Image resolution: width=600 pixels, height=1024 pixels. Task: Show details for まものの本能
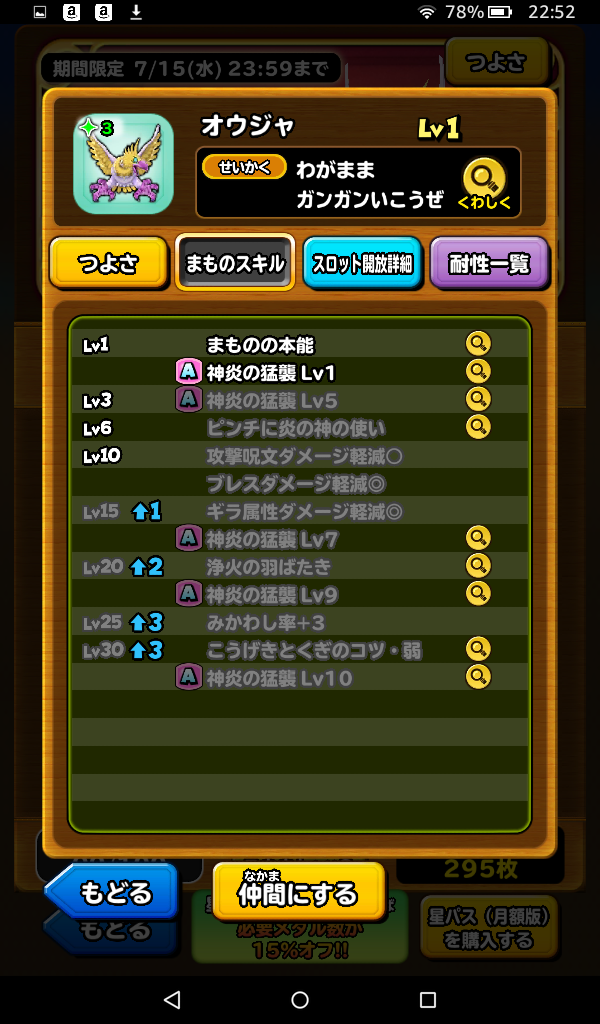coord(479,345)
